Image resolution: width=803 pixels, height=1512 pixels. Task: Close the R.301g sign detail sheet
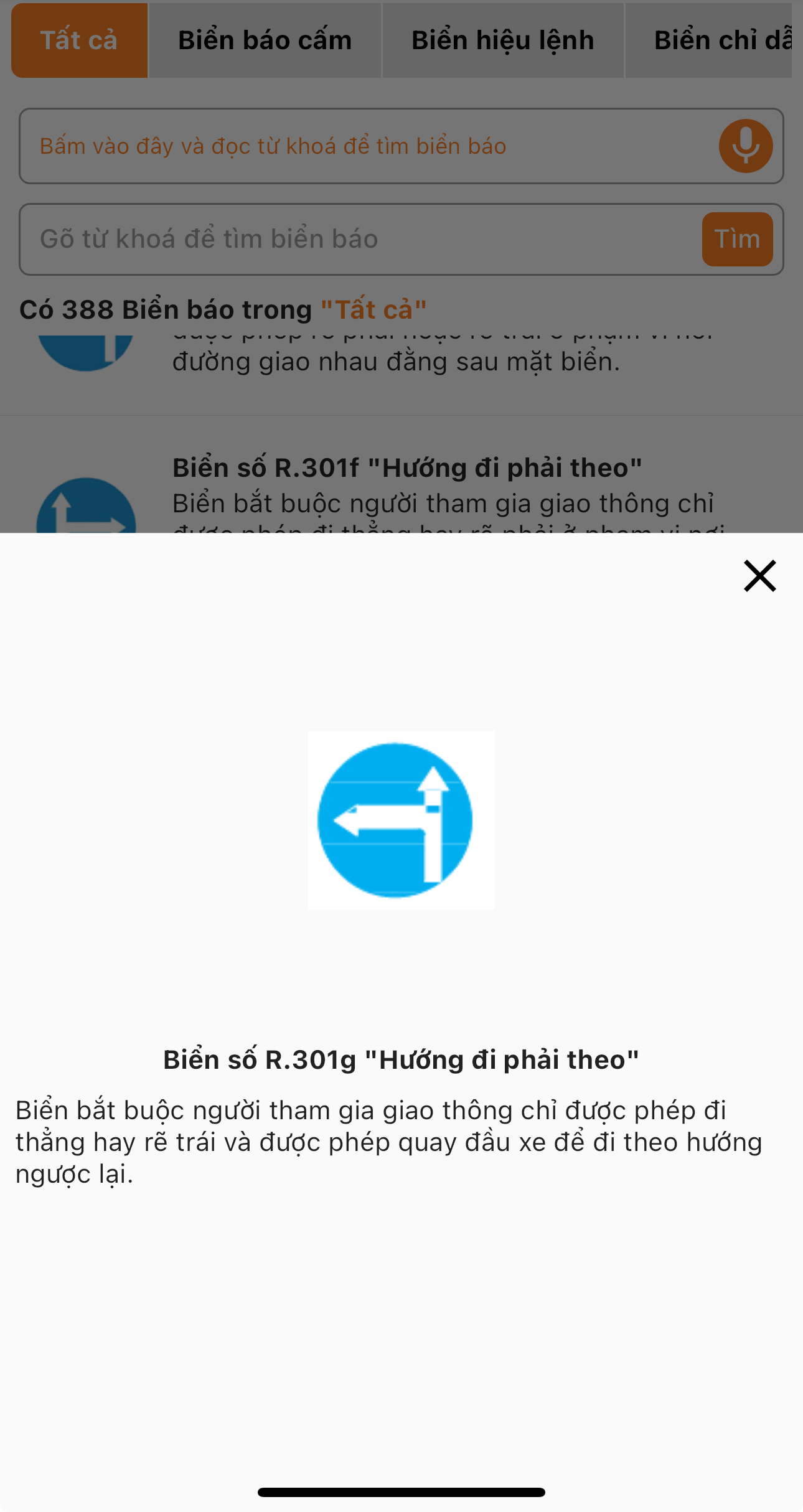point(760,576)
